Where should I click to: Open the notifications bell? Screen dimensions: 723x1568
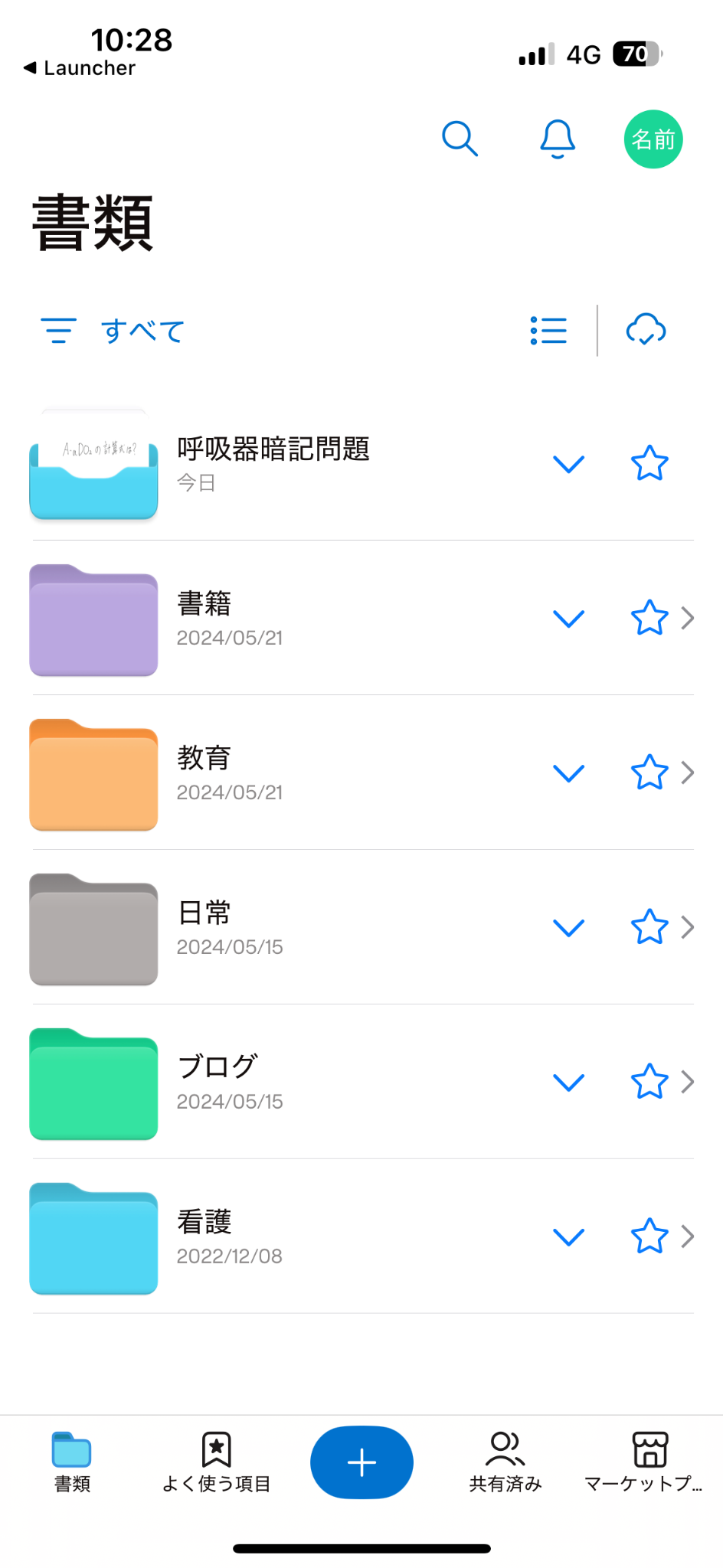point(558,139)
